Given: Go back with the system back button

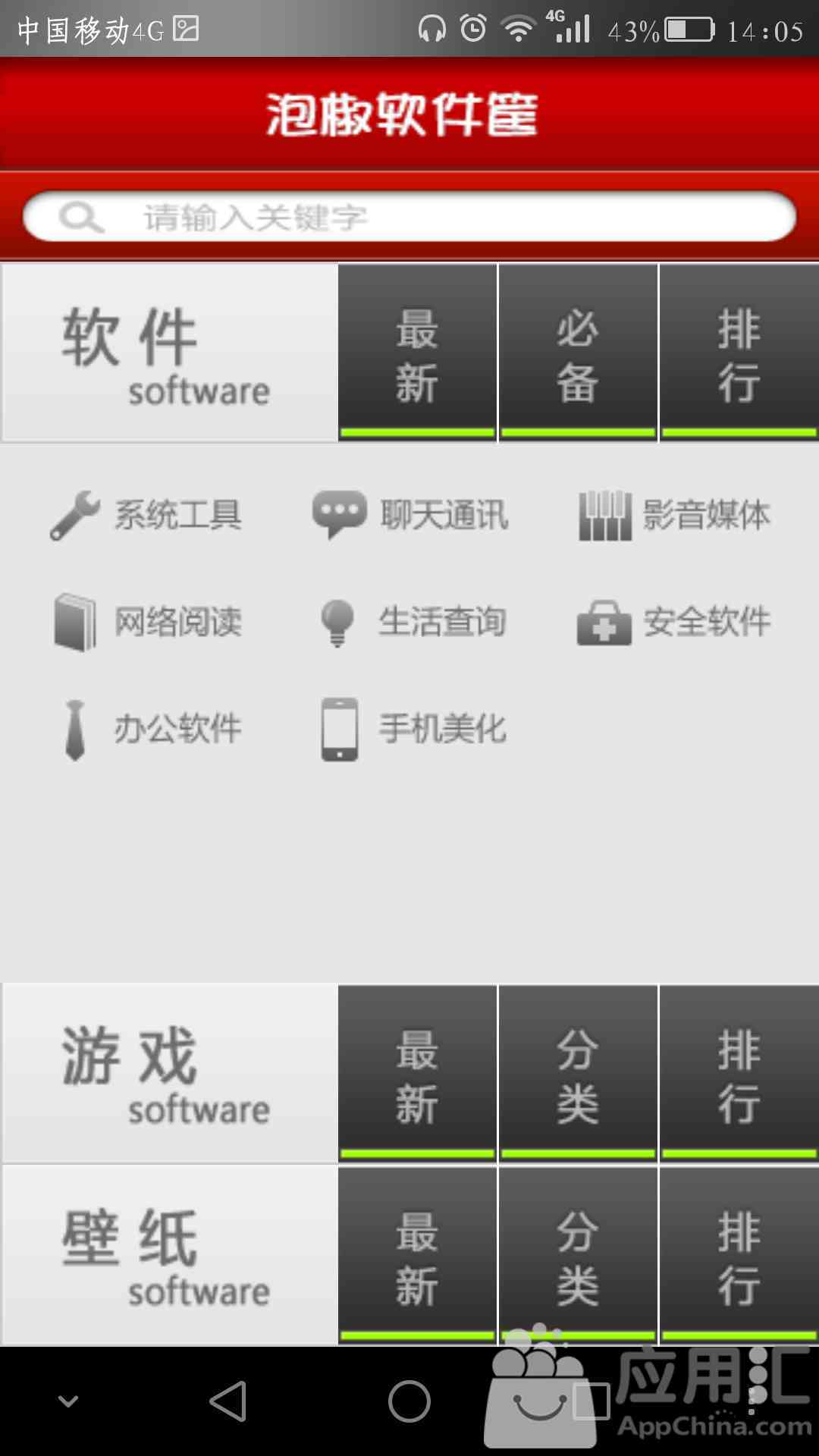Looking at the screenshot, I should (x=227, y=1401).
